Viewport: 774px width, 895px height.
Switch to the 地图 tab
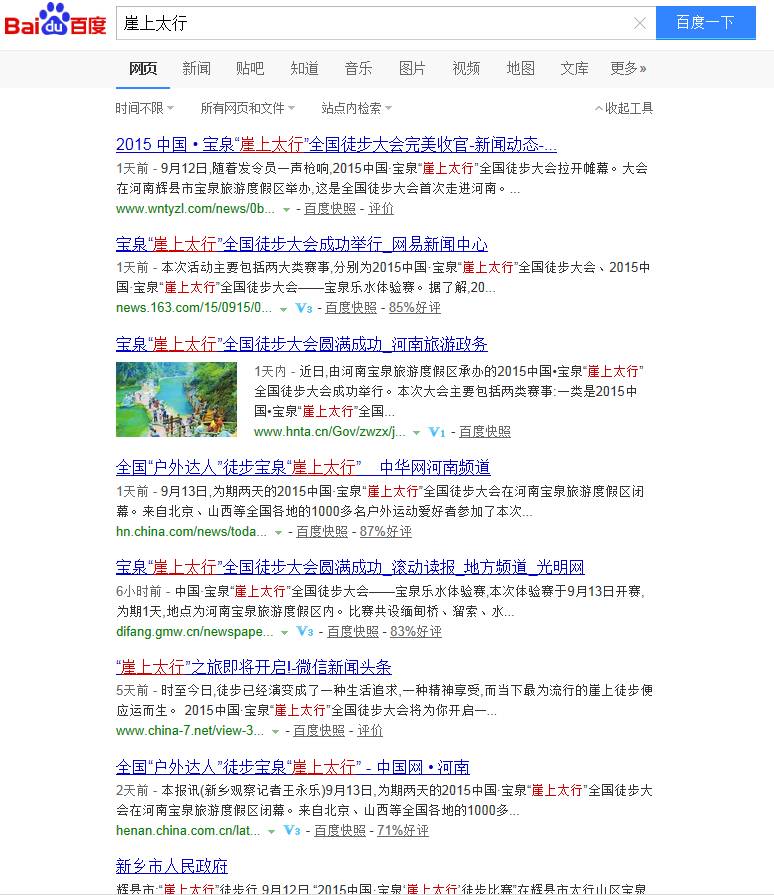pos(520,68)
